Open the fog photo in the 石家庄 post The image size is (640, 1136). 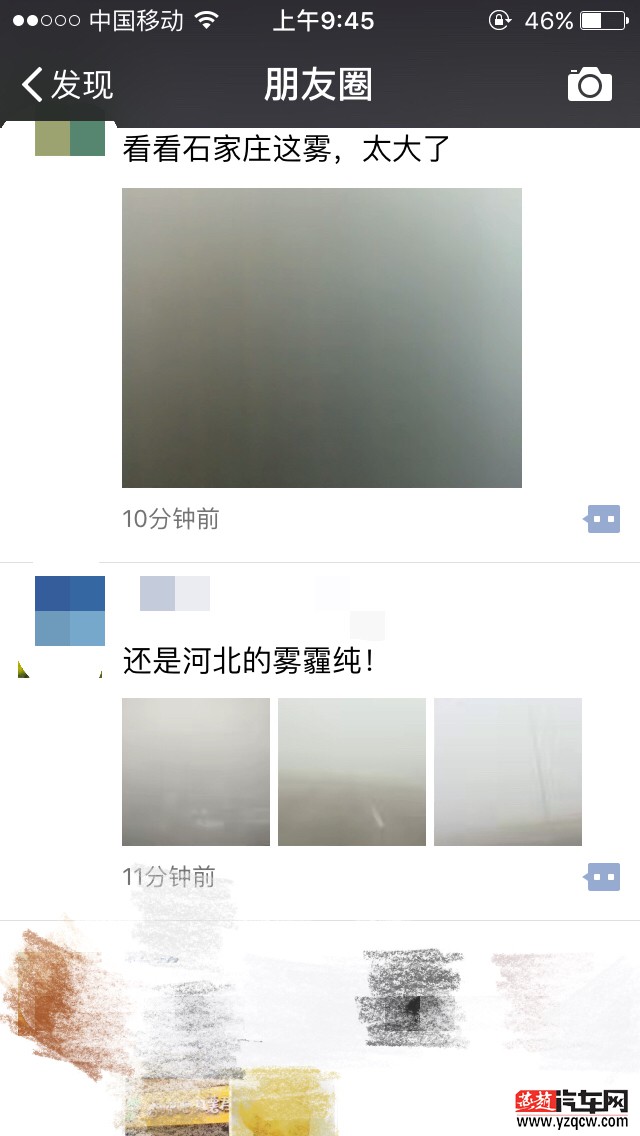[x=321, y=338]
